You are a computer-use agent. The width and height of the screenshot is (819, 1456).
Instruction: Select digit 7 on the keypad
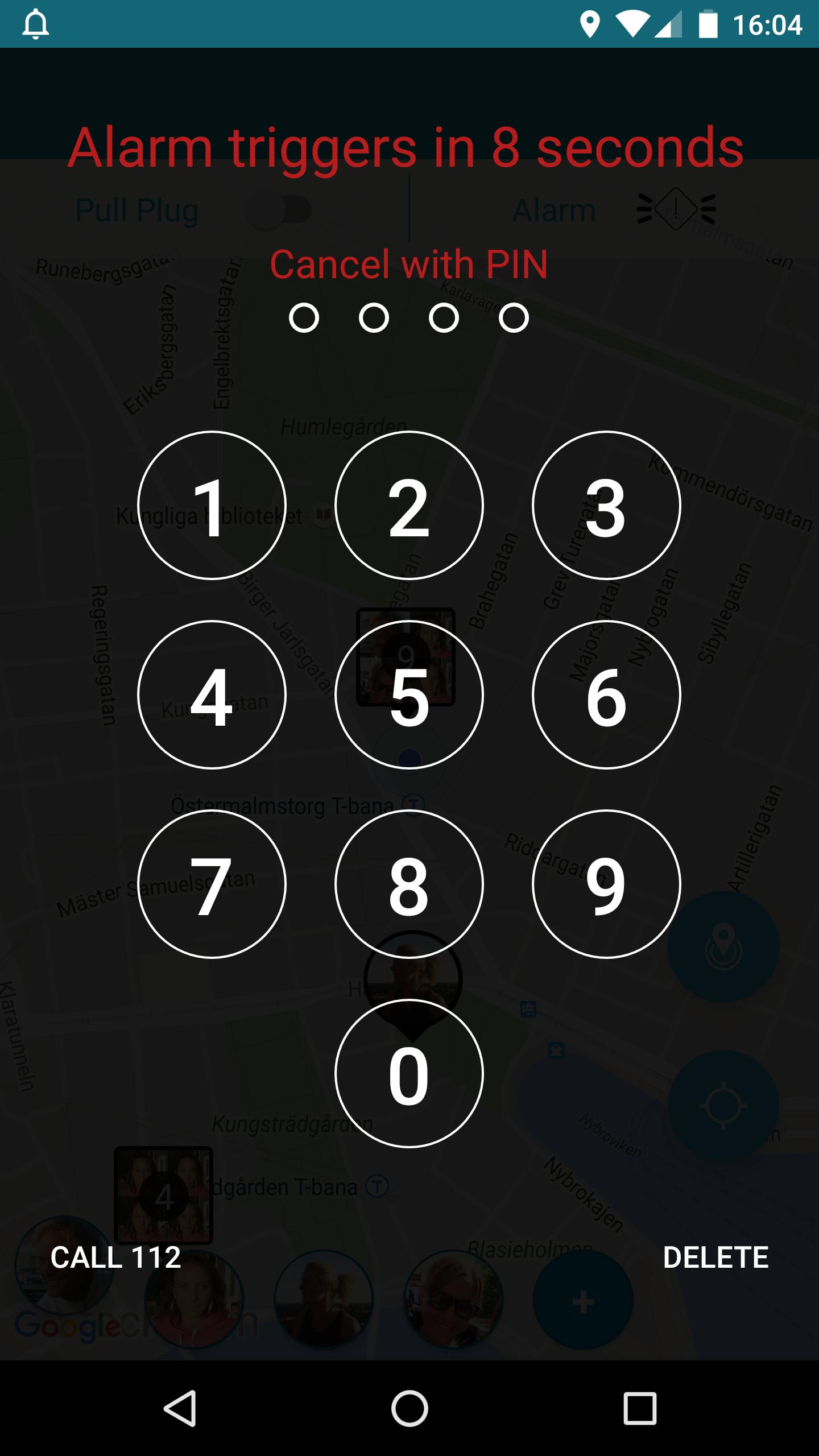pos(212,884)
